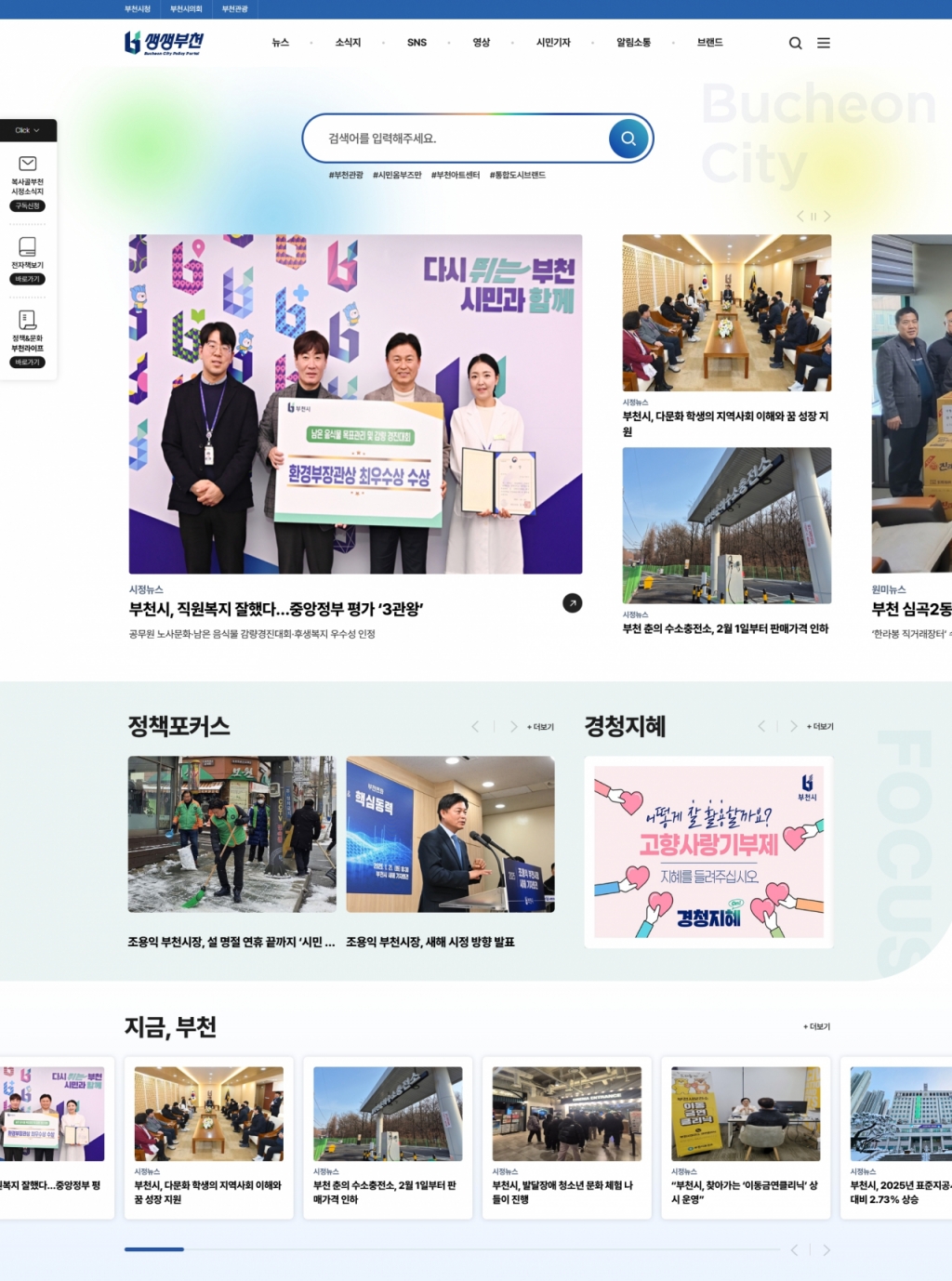Screen dimensions: 952x1281
Task: Tap the blue search submit button
Action: pos(628,139)
